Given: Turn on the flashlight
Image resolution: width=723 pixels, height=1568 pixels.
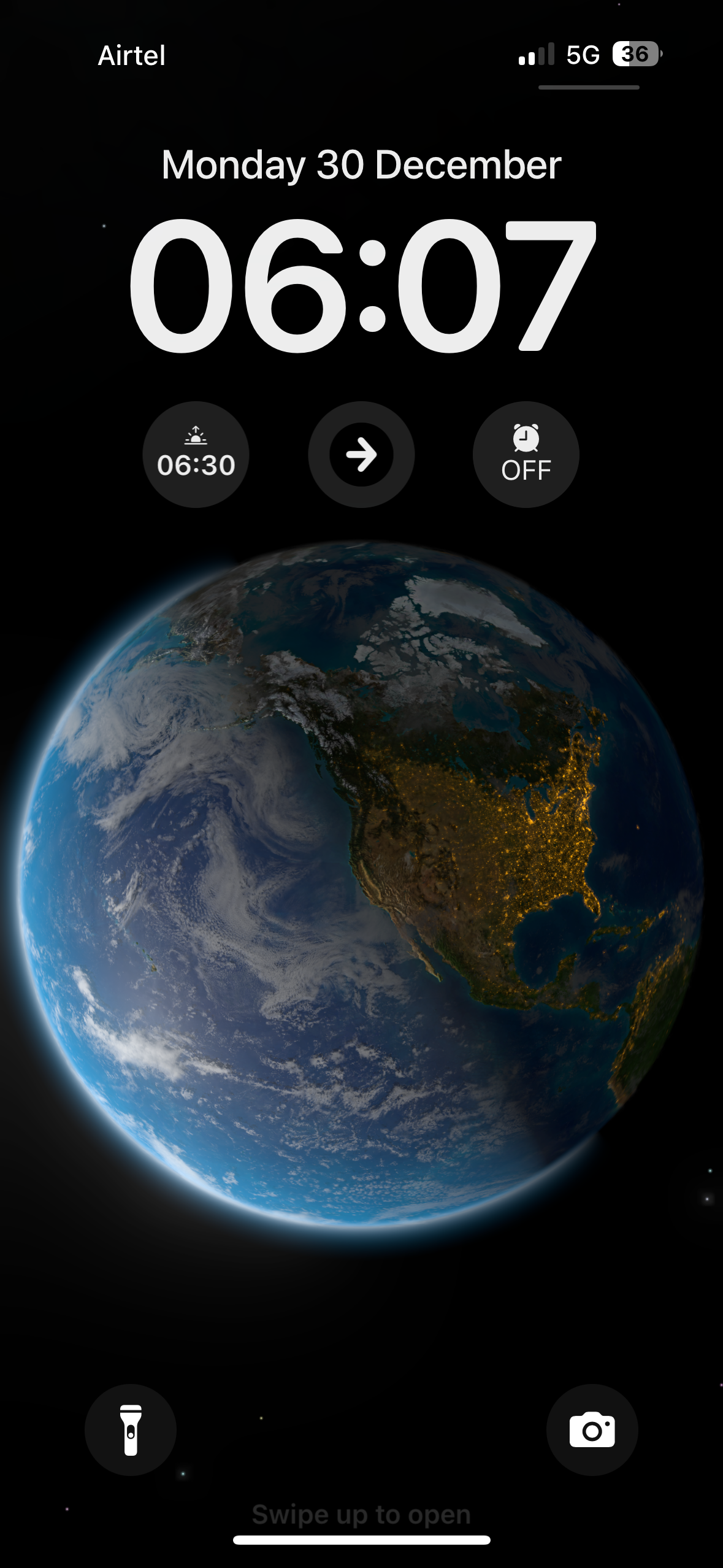Looking at the screenshot, I should 131,1429.
